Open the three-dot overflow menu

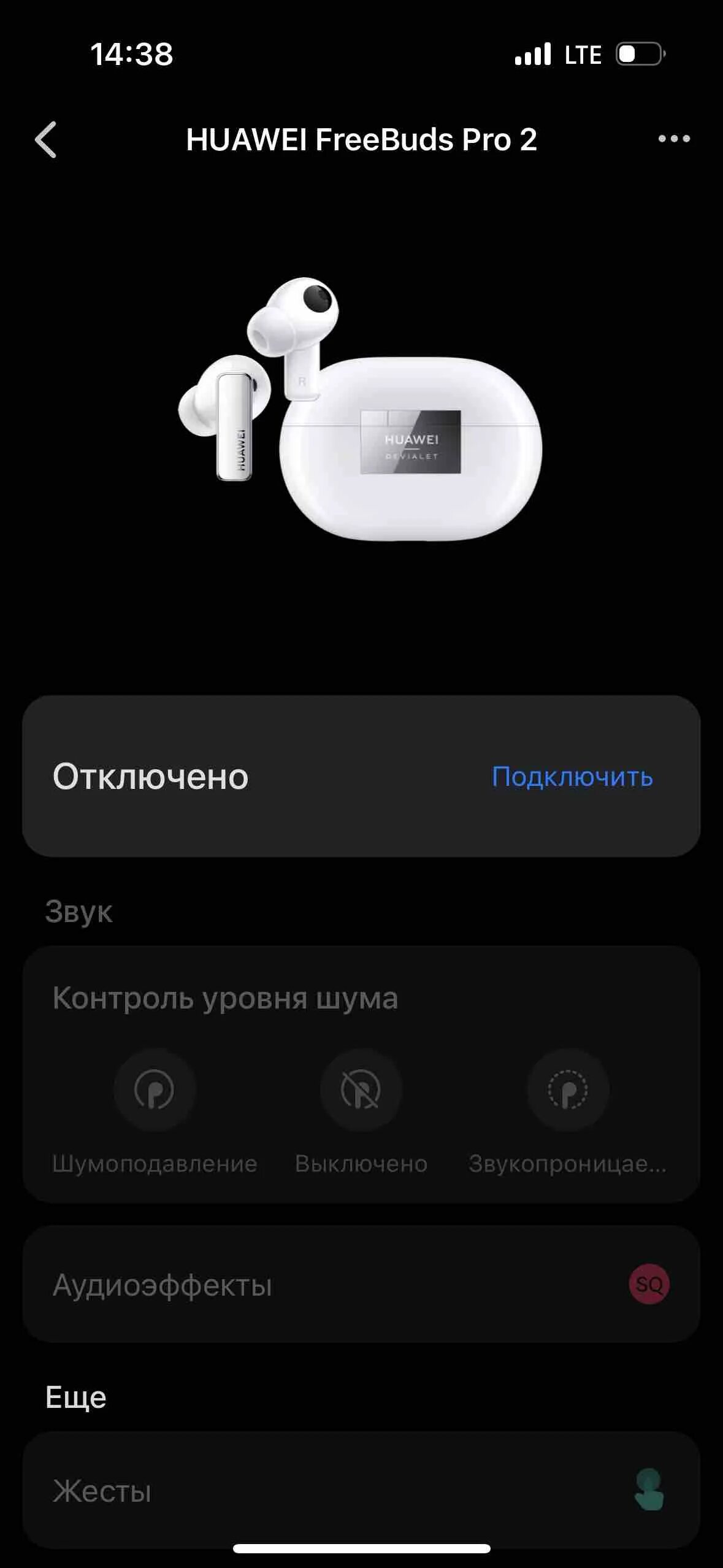674,139
